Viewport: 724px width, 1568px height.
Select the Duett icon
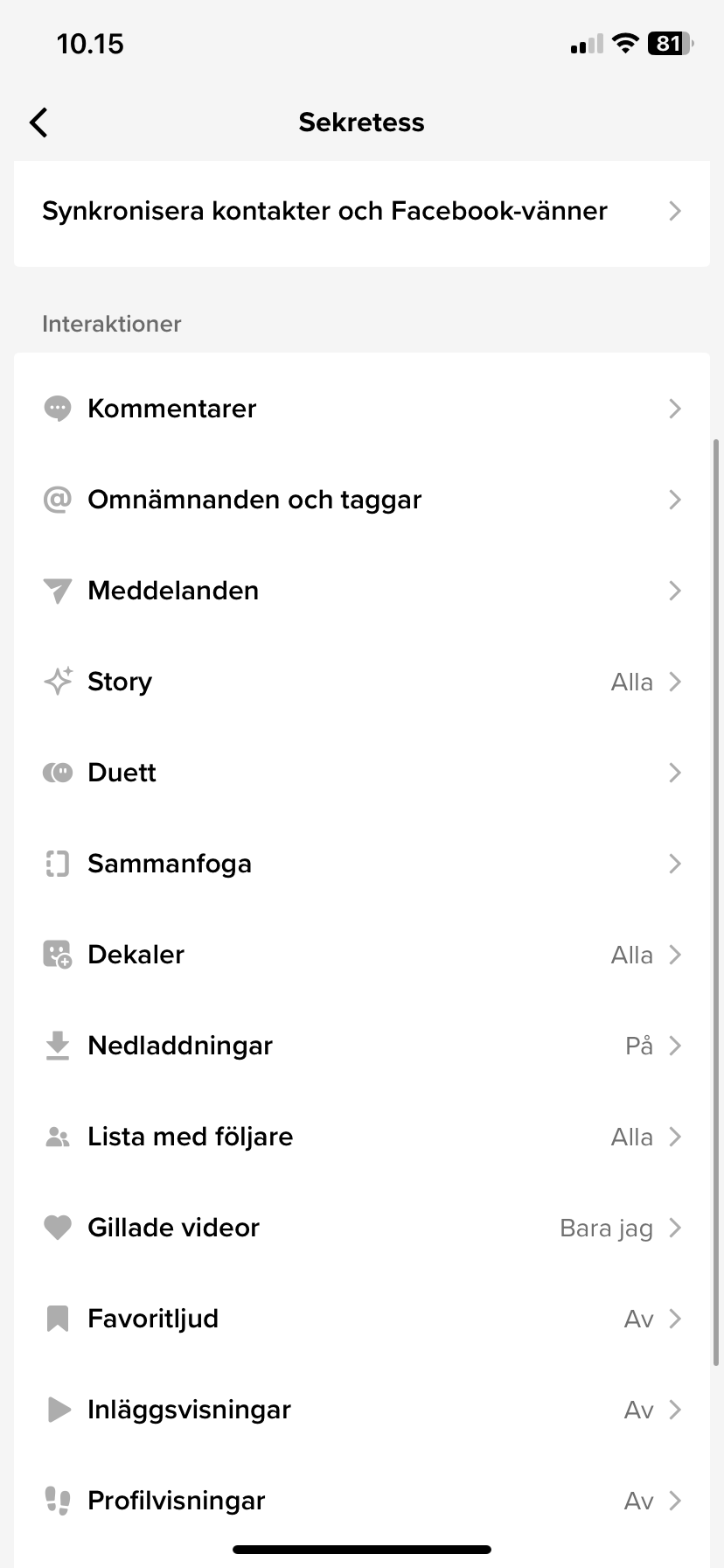tap(57, 772)
